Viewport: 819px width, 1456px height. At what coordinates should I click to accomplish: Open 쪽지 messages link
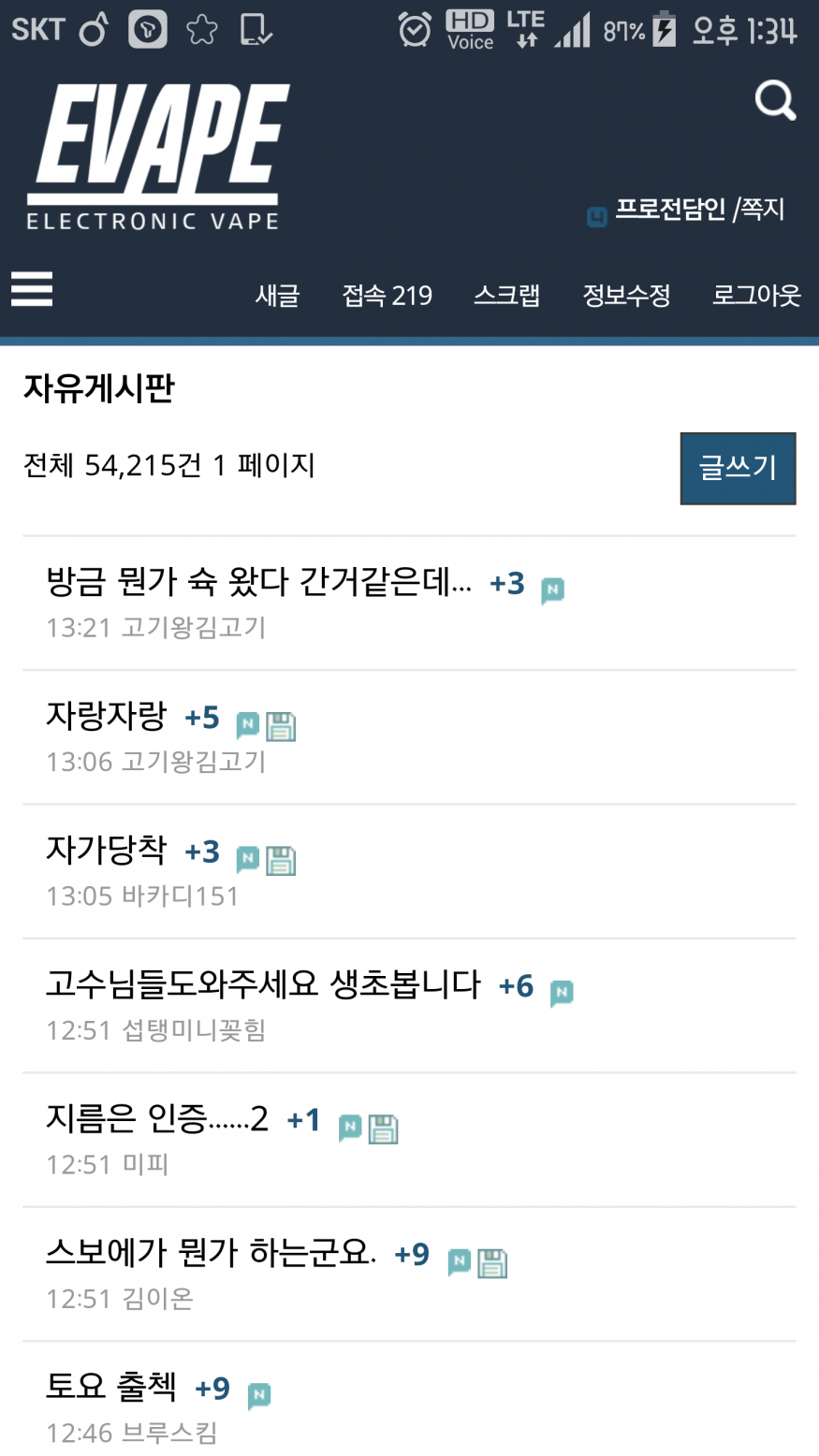click(762, 210)
